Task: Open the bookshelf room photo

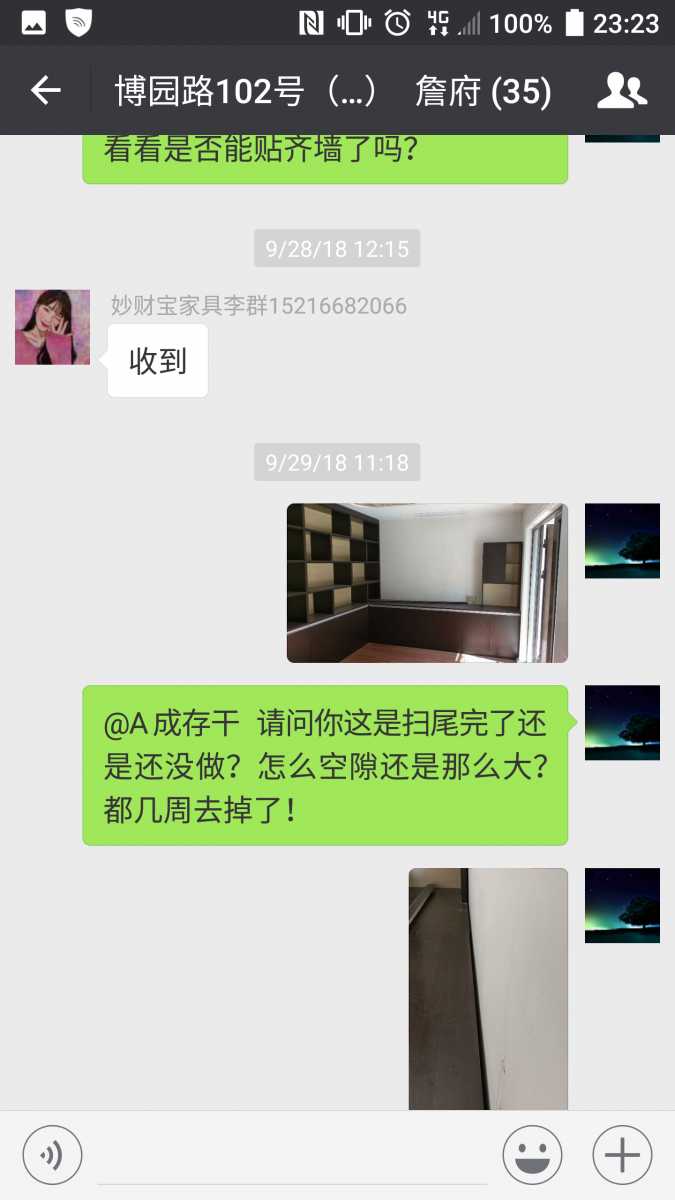Action: point(427,583)
